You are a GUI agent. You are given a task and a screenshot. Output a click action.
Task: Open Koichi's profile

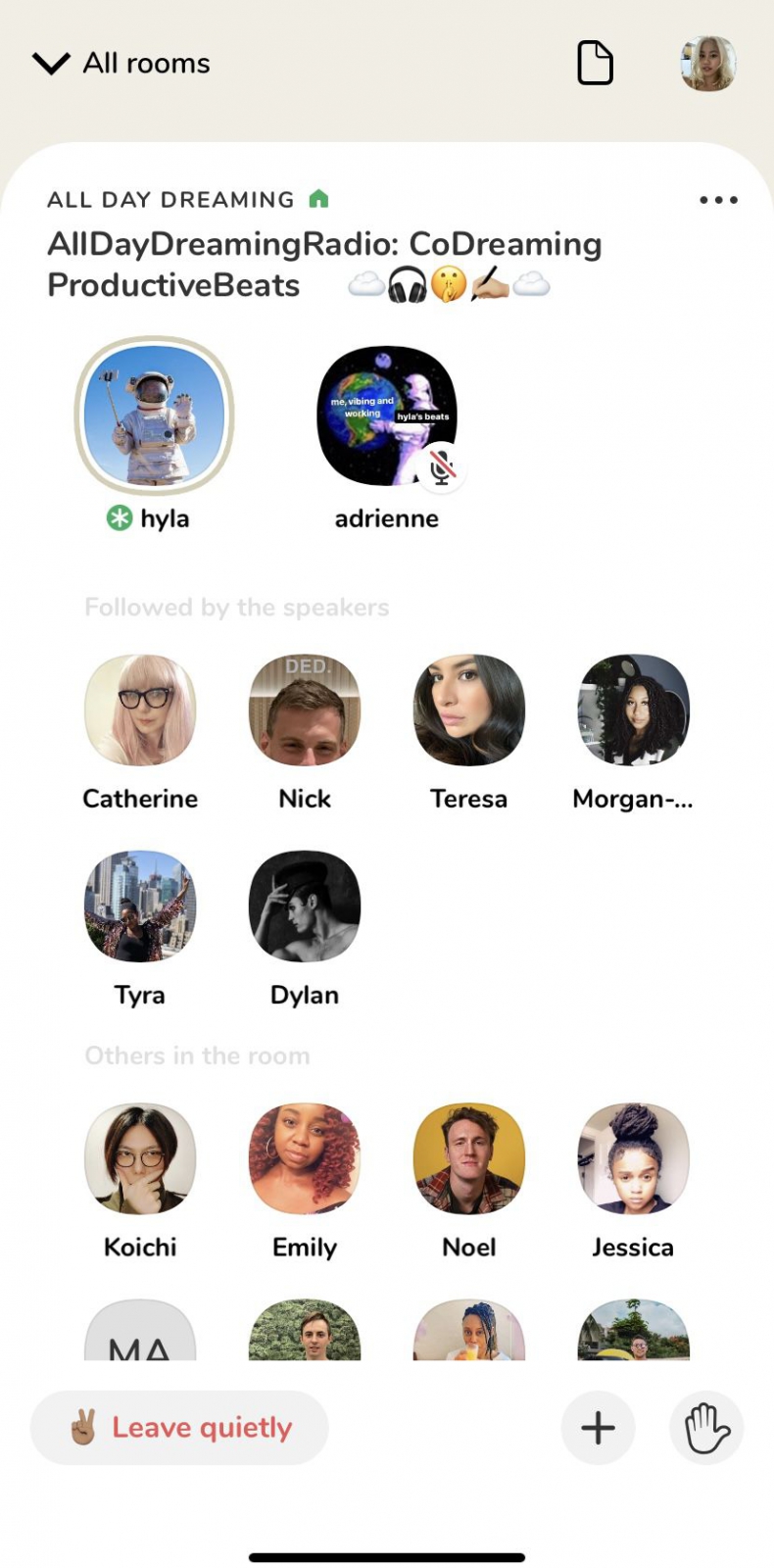click(x=140, y=1159)
